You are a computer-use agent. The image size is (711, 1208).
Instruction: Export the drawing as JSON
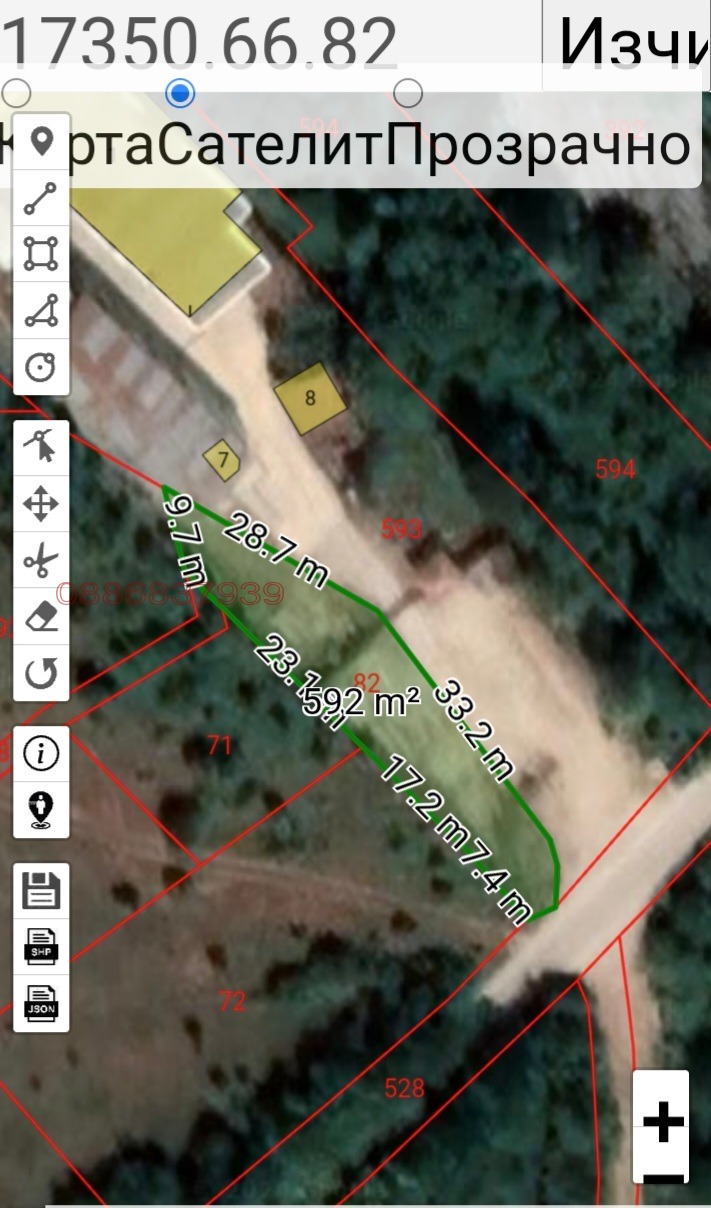click(41, 1002)
